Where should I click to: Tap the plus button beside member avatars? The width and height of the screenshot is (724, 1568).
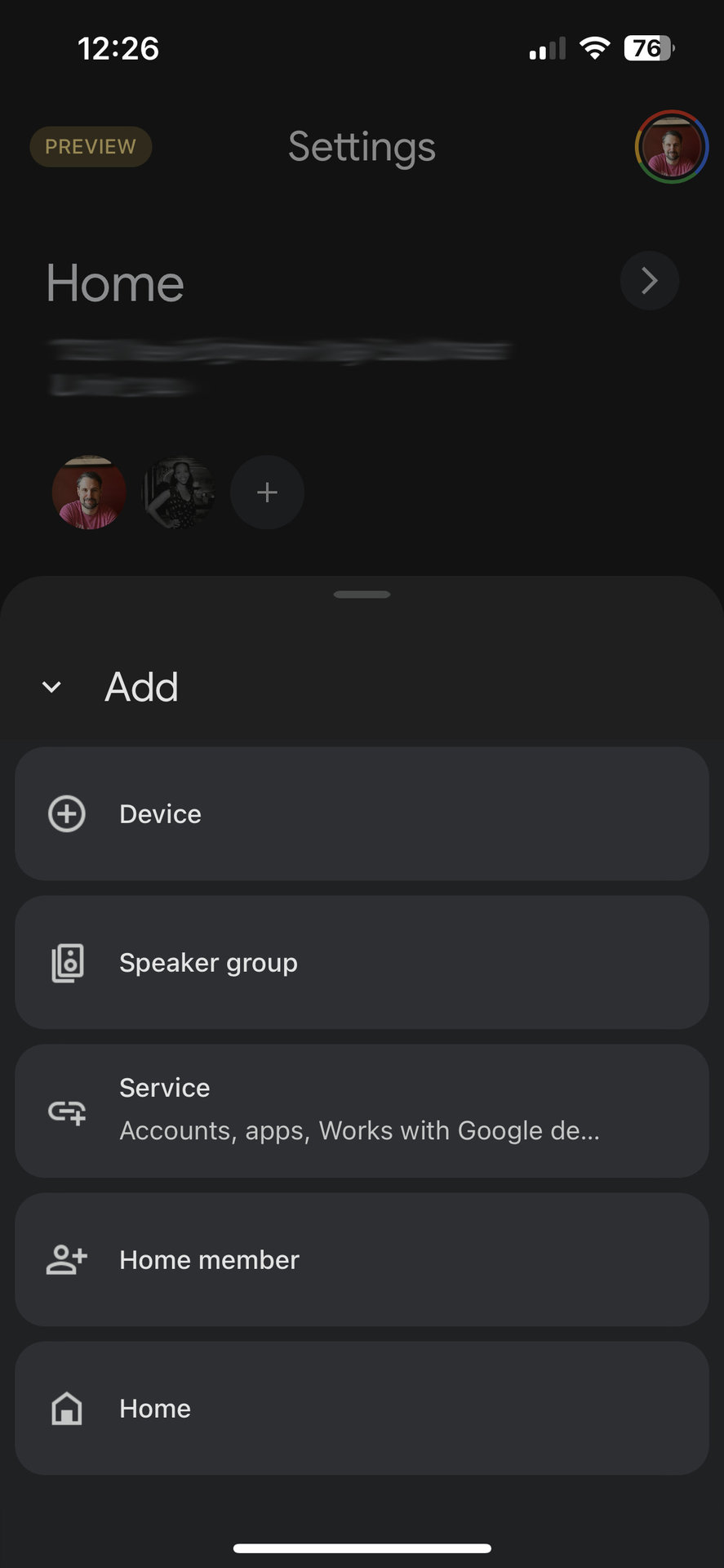click(267, 492)
